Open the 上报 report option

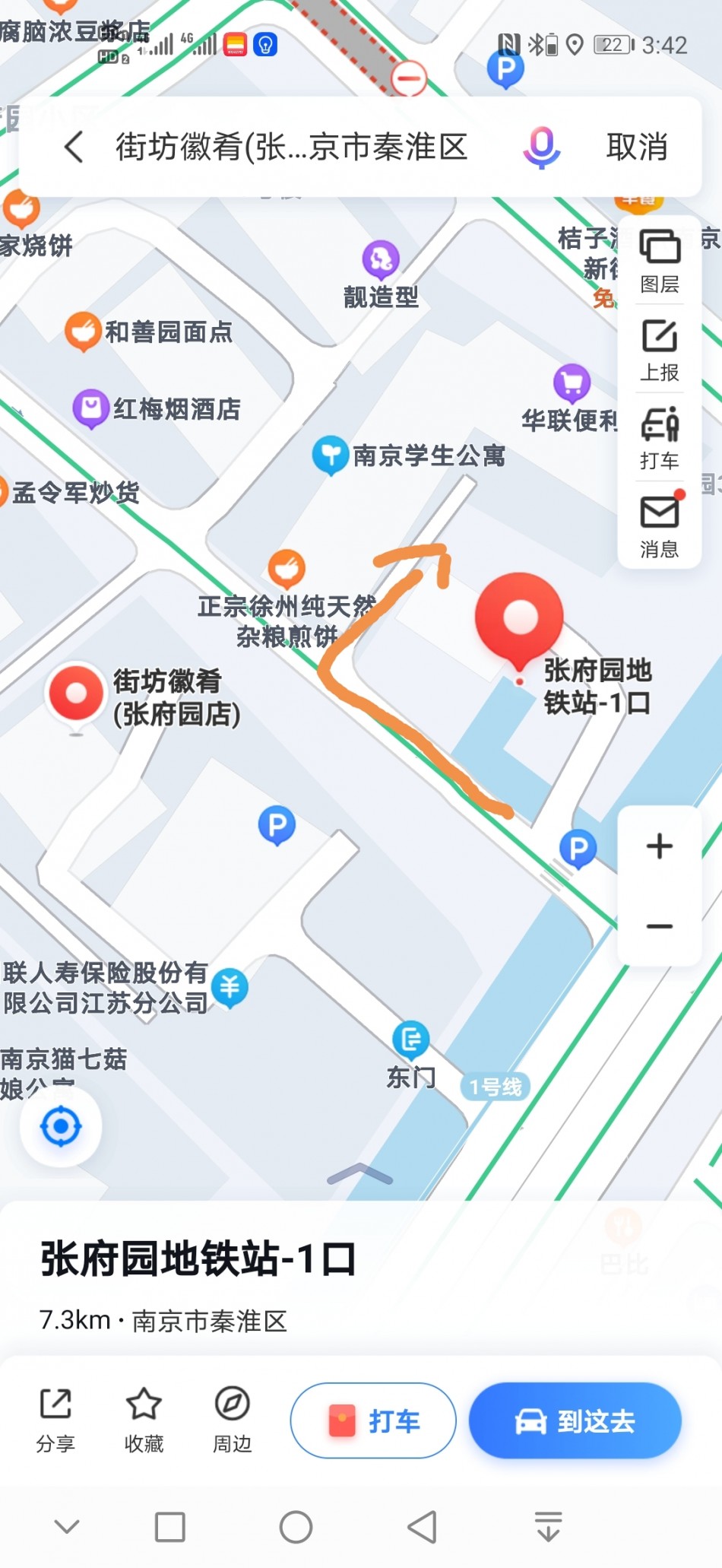pos(659,350)
